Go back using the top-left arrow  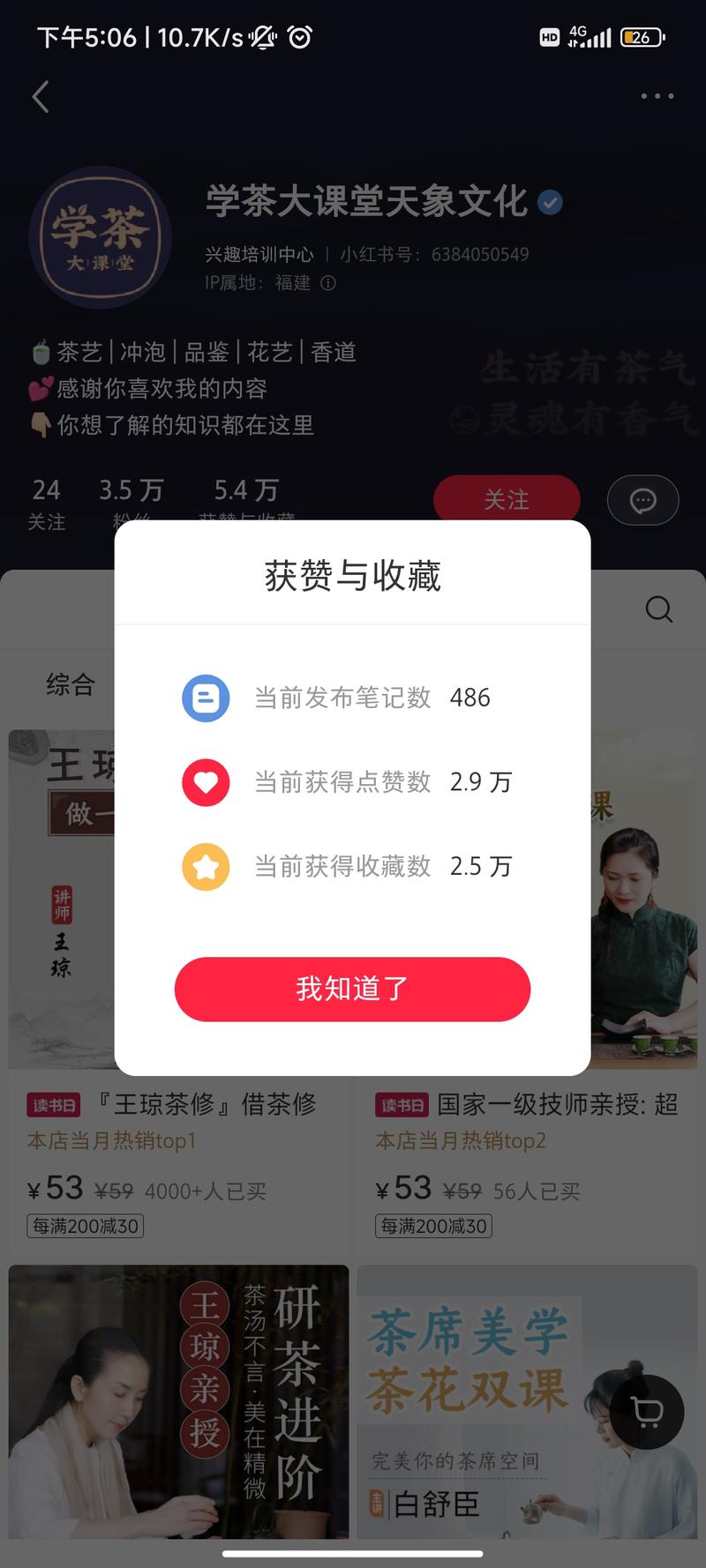[41, 96]
